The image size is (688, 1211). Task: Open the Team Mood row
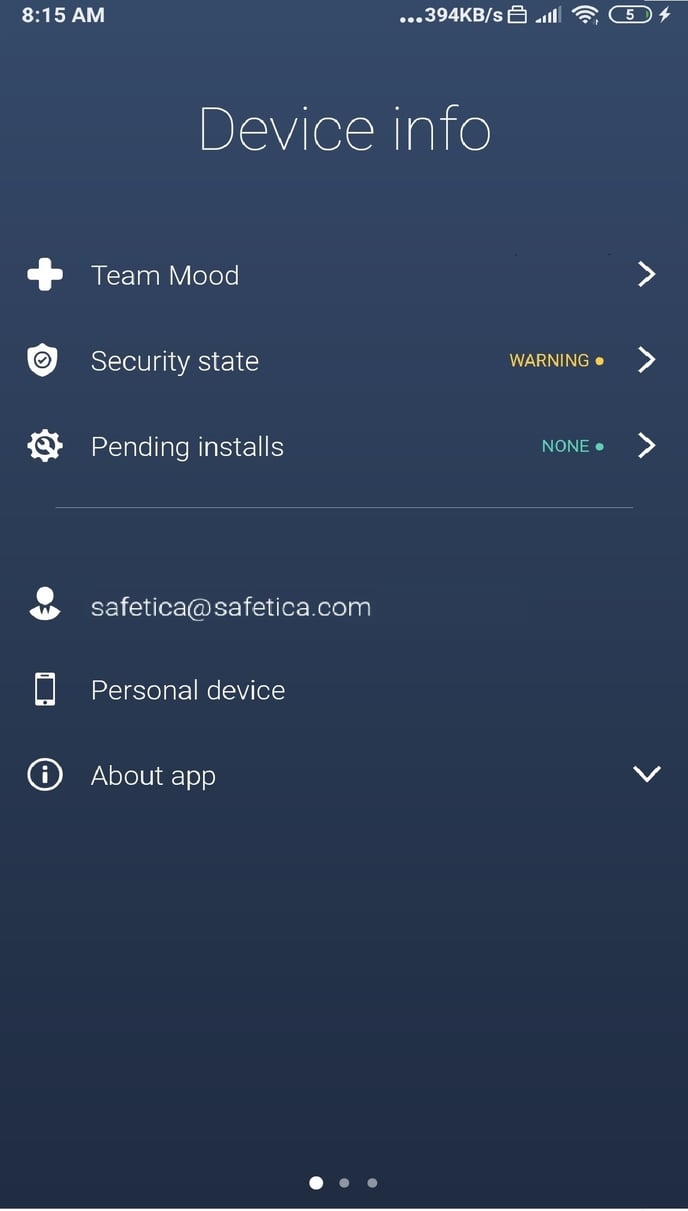343,275
